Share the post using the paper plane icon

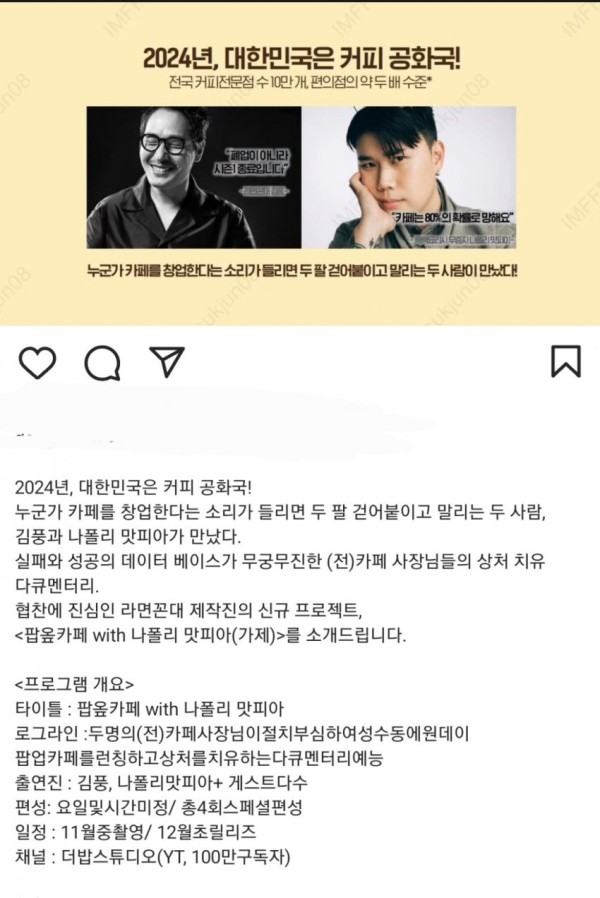(x=166, y=361)
